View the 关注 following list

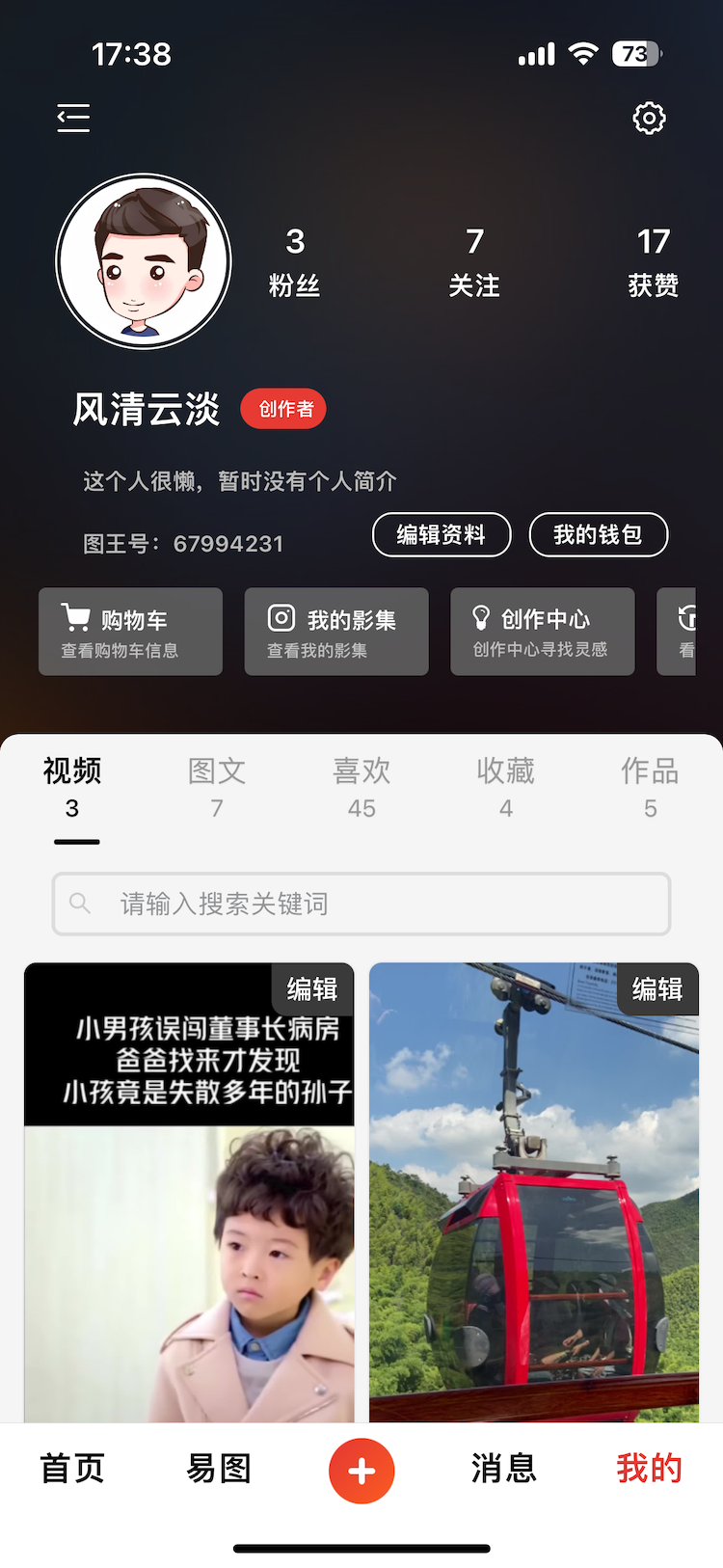[473, 261]
